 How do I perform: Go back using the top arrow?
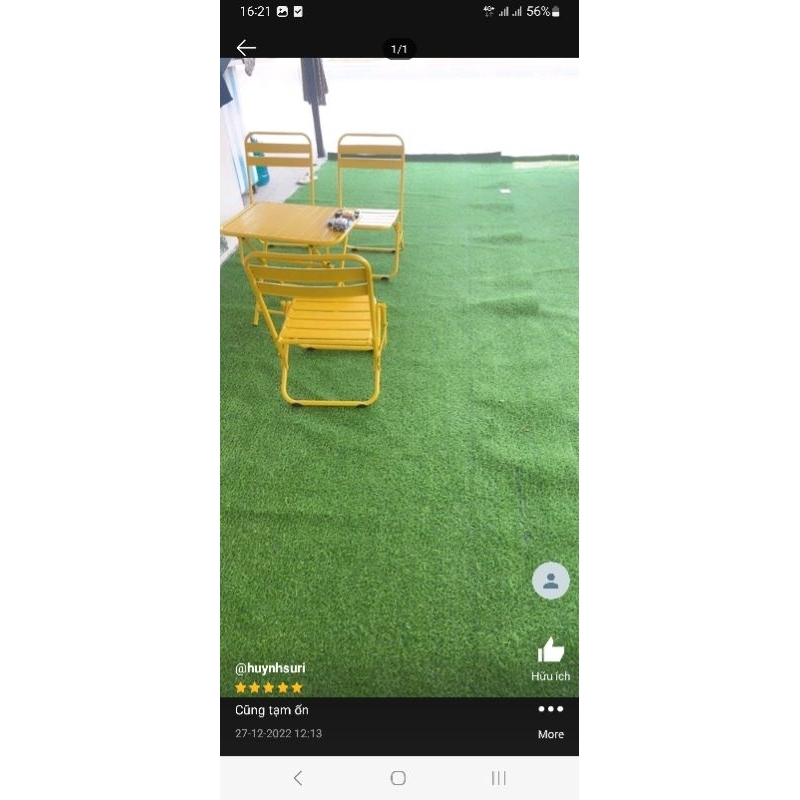point(246,48)
